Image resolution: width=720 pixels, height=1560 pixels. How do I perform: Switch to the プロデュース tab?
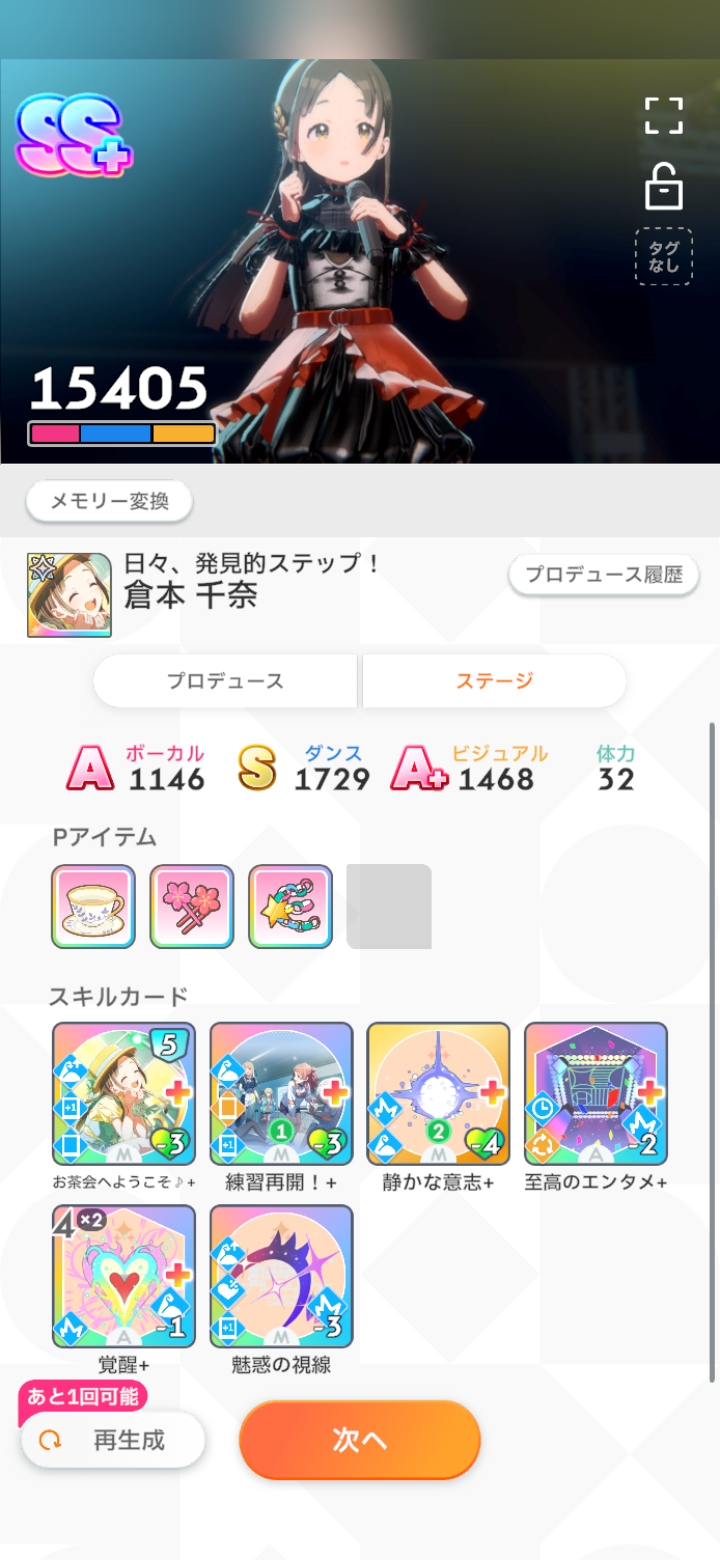pyautogui.click(x=225, y=681)
